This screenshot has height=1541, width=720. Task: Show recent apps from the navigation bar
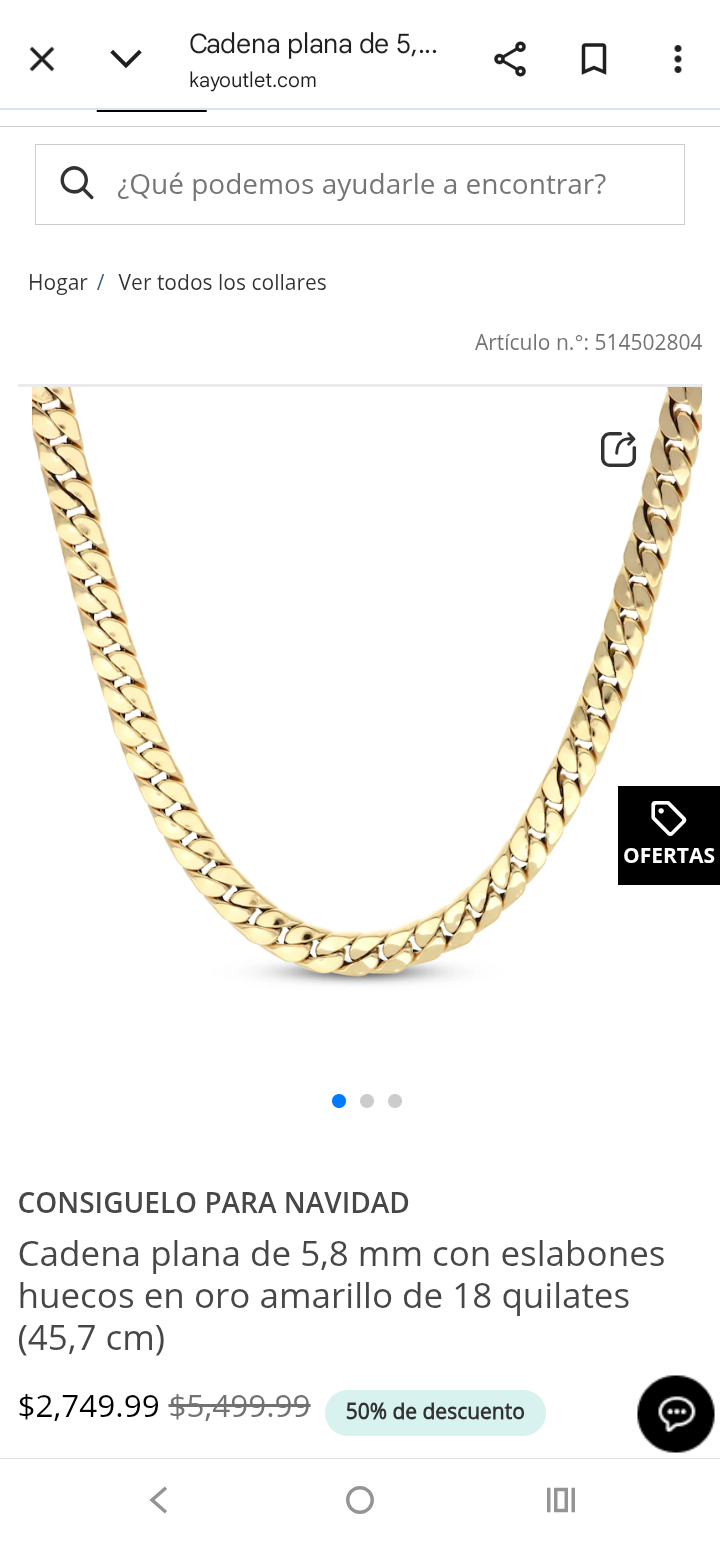click(561, 1500)
